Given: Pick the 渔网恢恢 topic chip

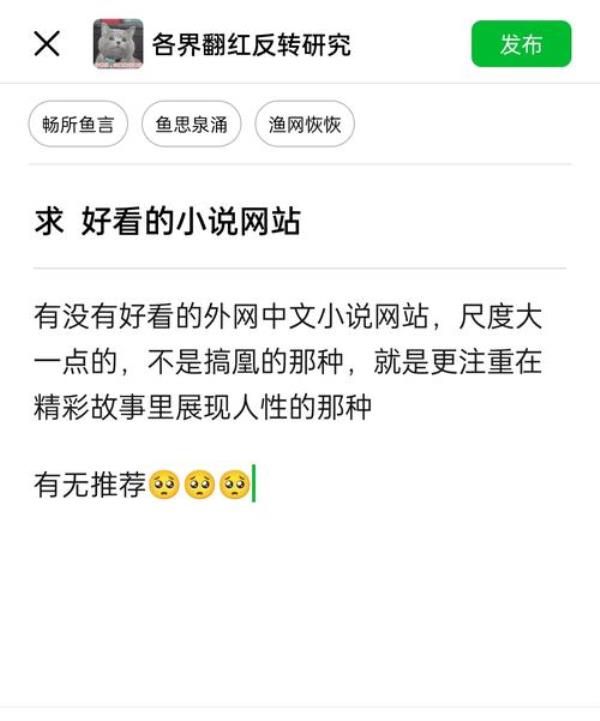Looking at the screenshot, I should coord(305,126).
